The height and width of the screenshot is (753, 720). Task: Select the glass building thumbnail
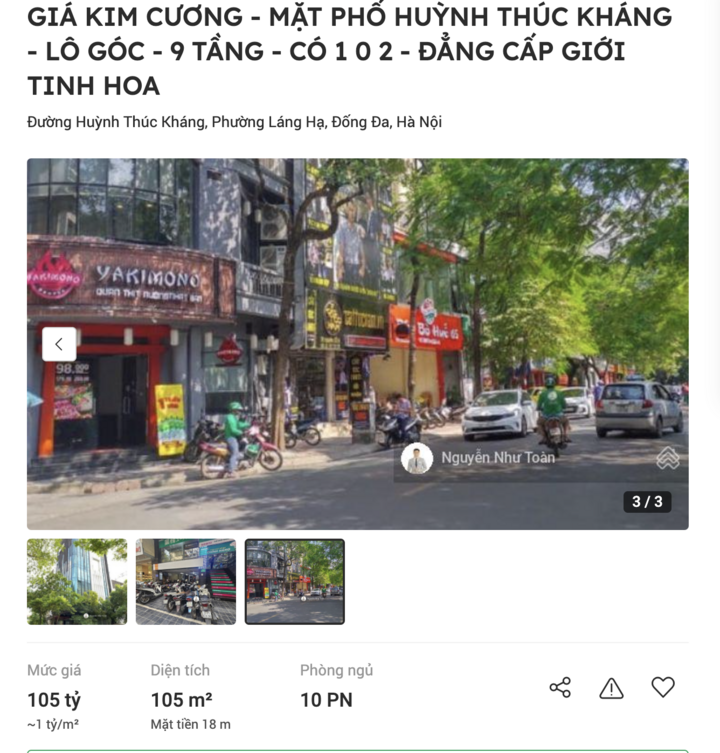pos(77,582)
